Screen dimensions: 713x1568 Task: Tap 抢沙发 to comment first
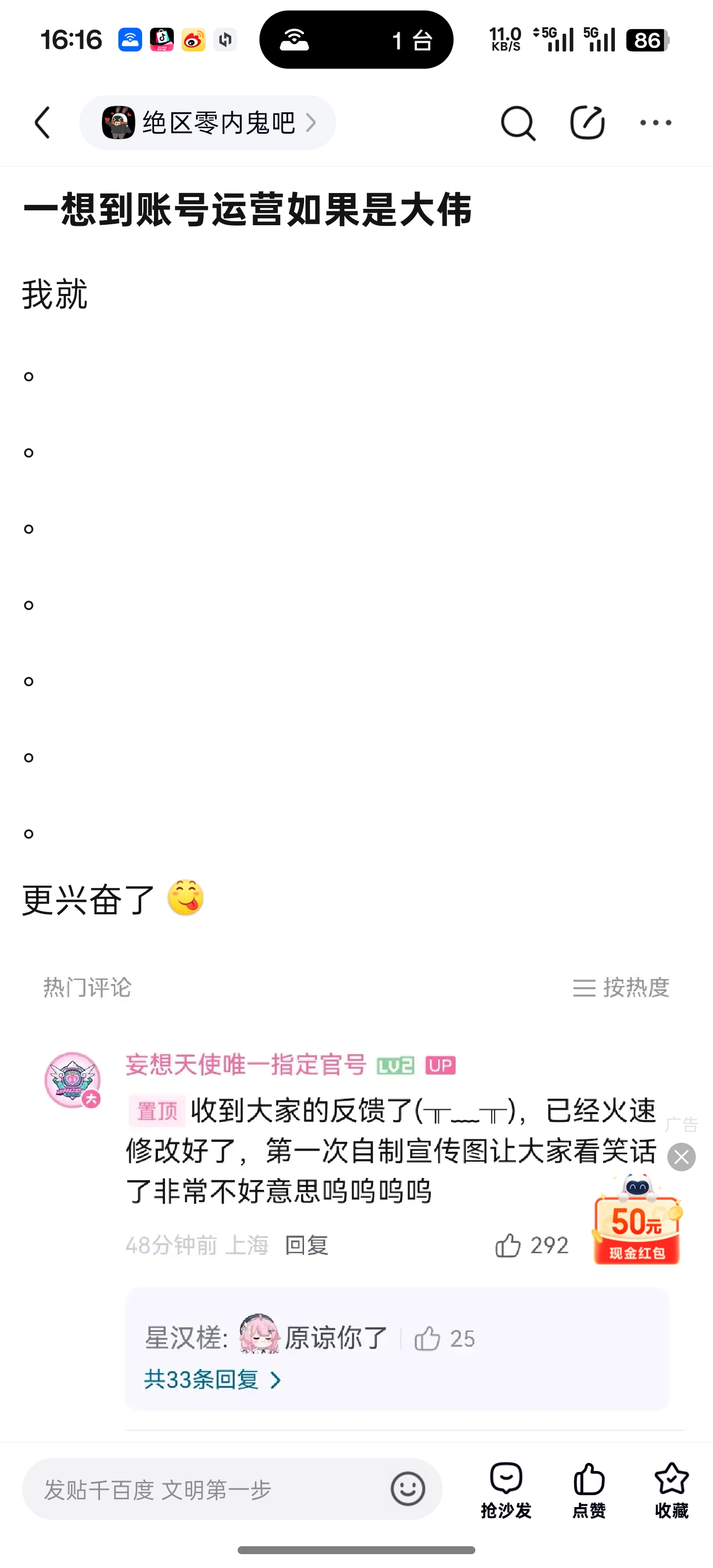coord(506,1489)
